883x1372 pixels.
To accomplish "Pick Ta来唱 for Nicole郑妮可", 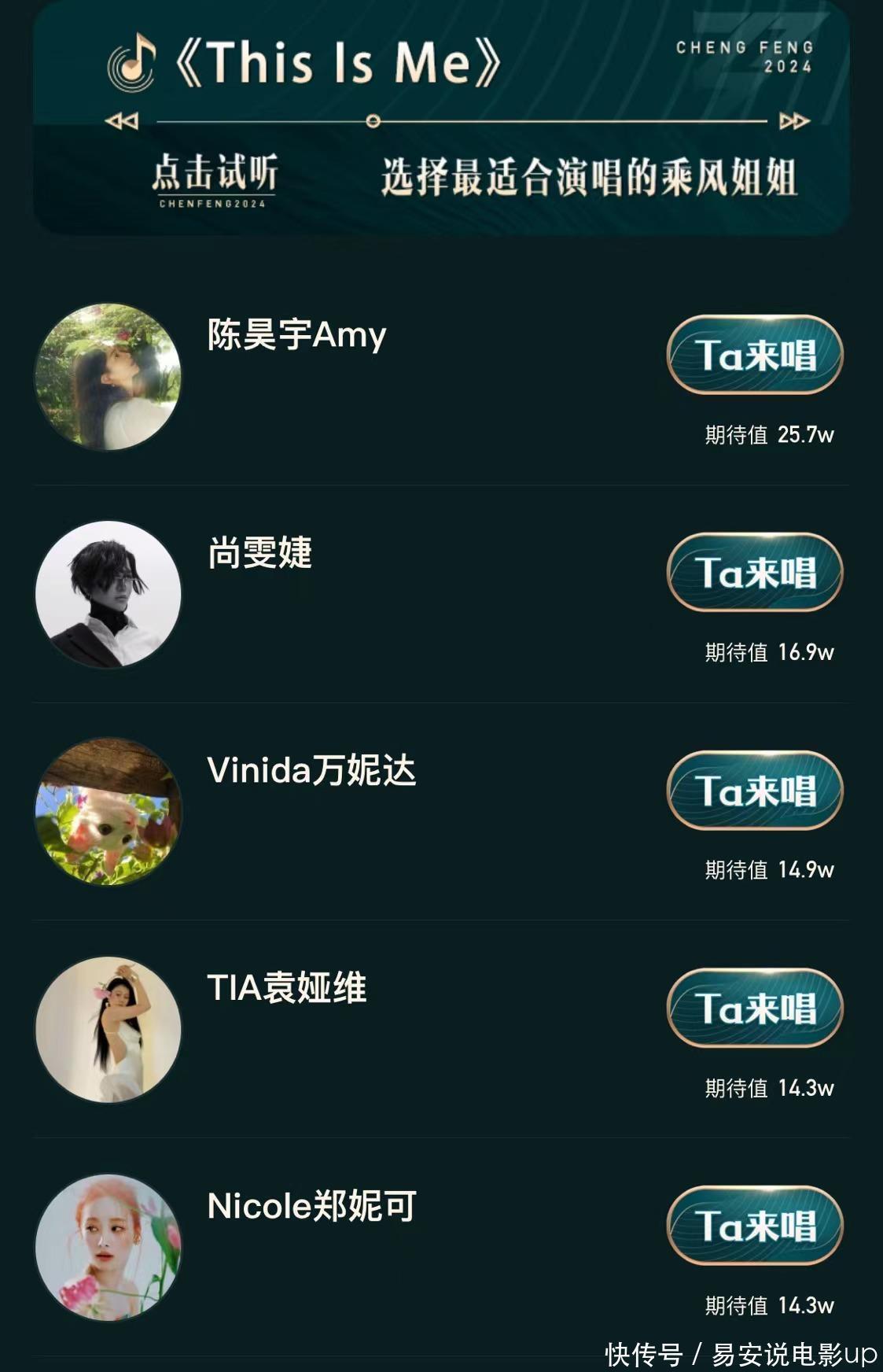I will [755, 1226].
